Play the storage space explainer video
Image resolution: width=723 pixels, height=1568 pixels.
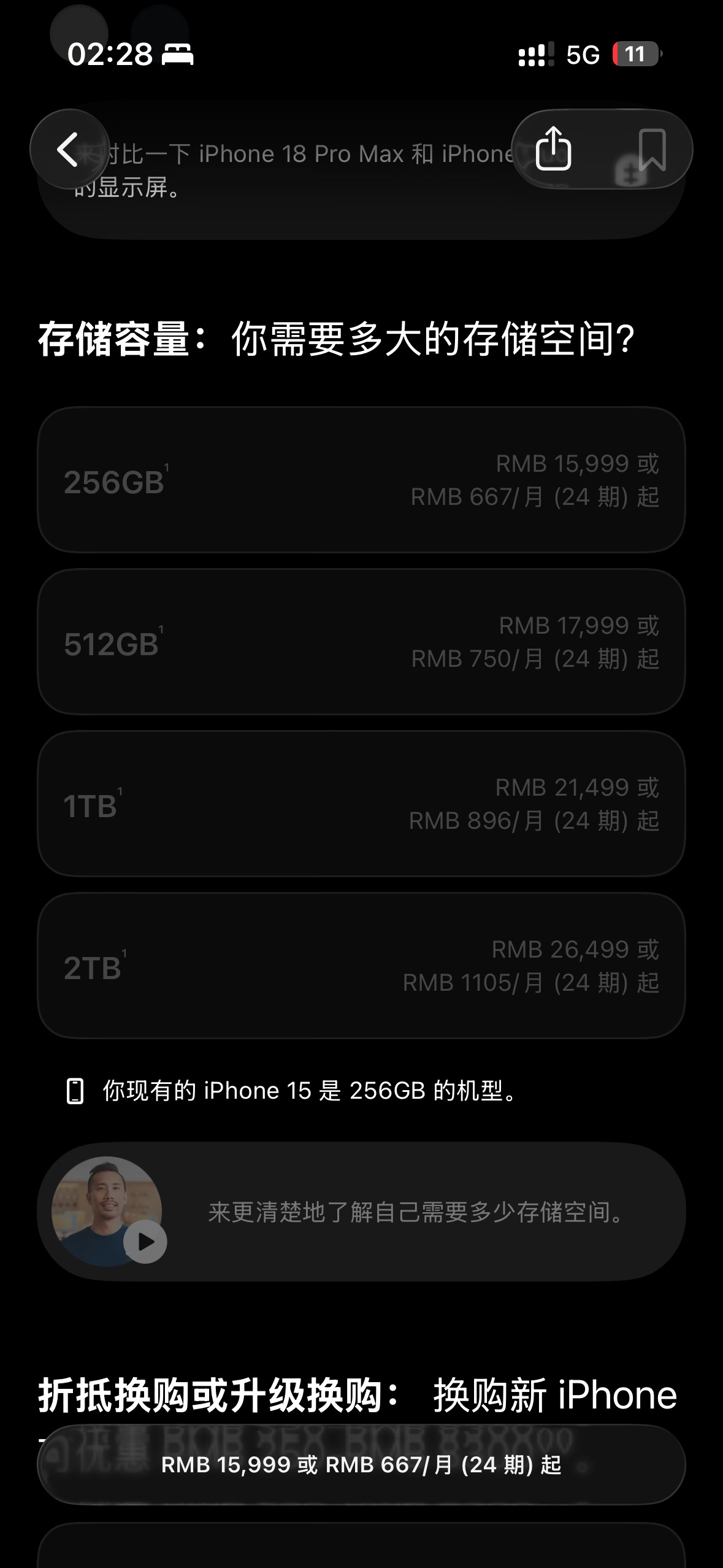click(x=145, y=1242)
